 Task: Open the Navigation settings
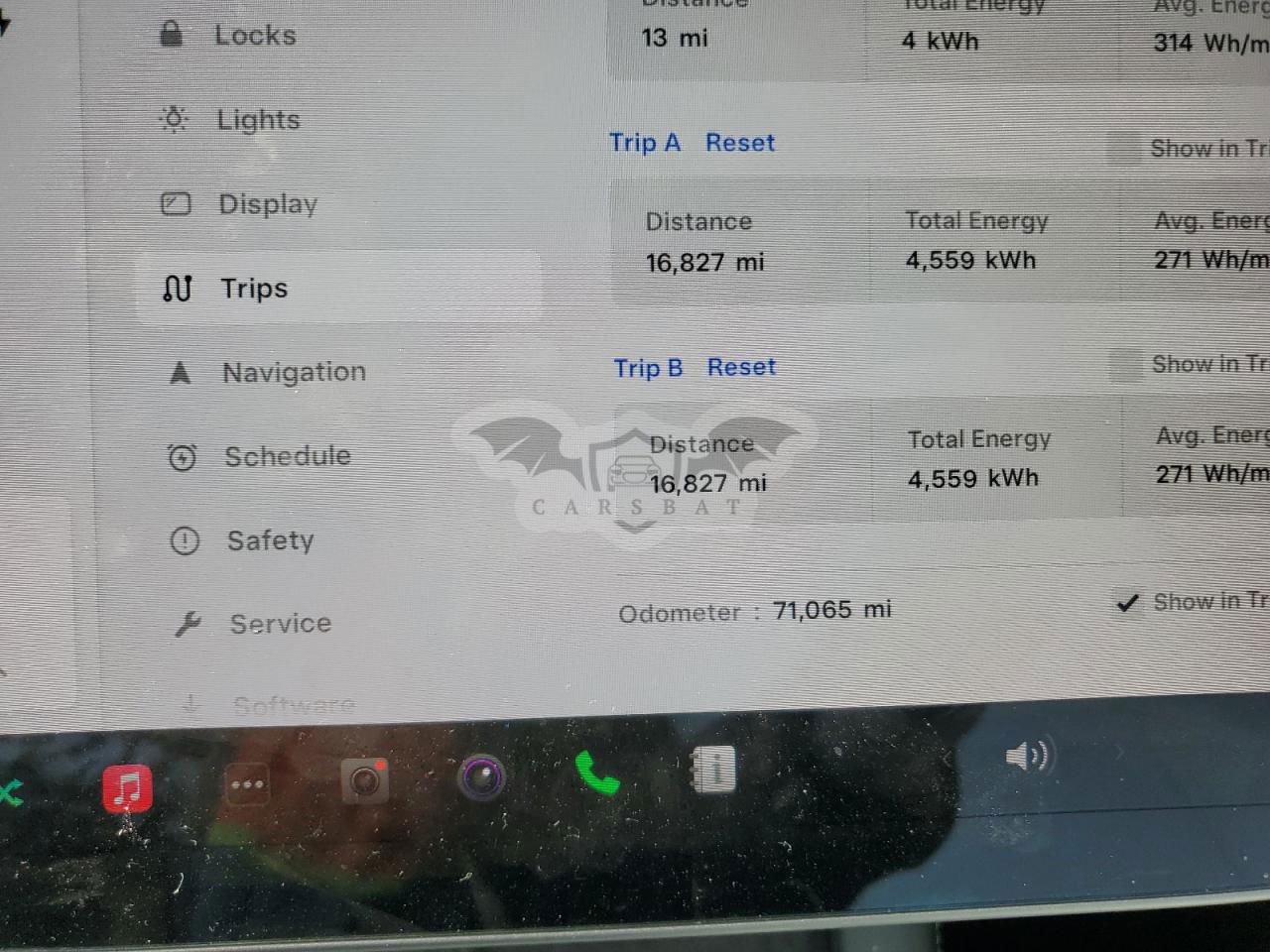(x=293, y=373)
